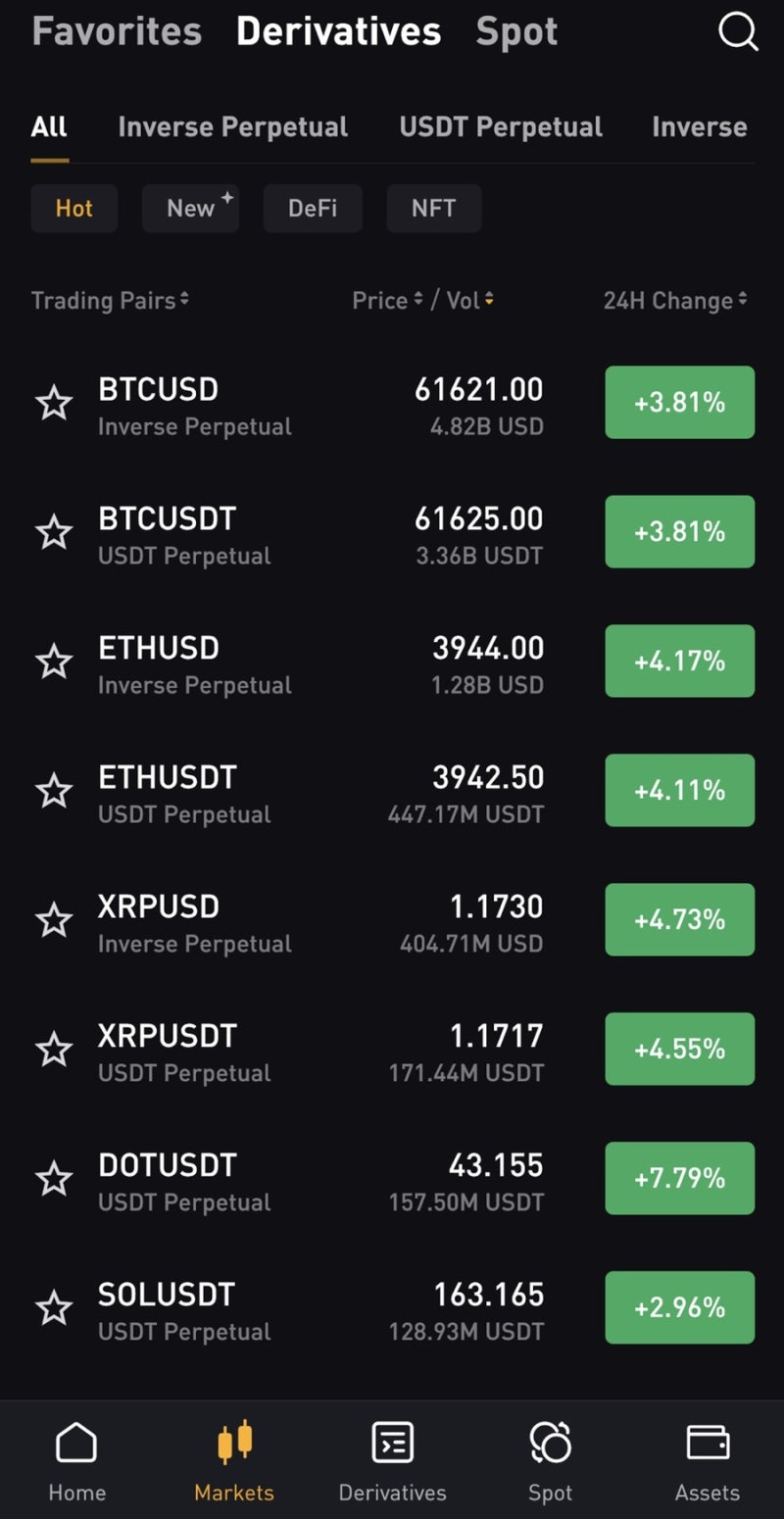Sort by 24H Change

[675, 301]
